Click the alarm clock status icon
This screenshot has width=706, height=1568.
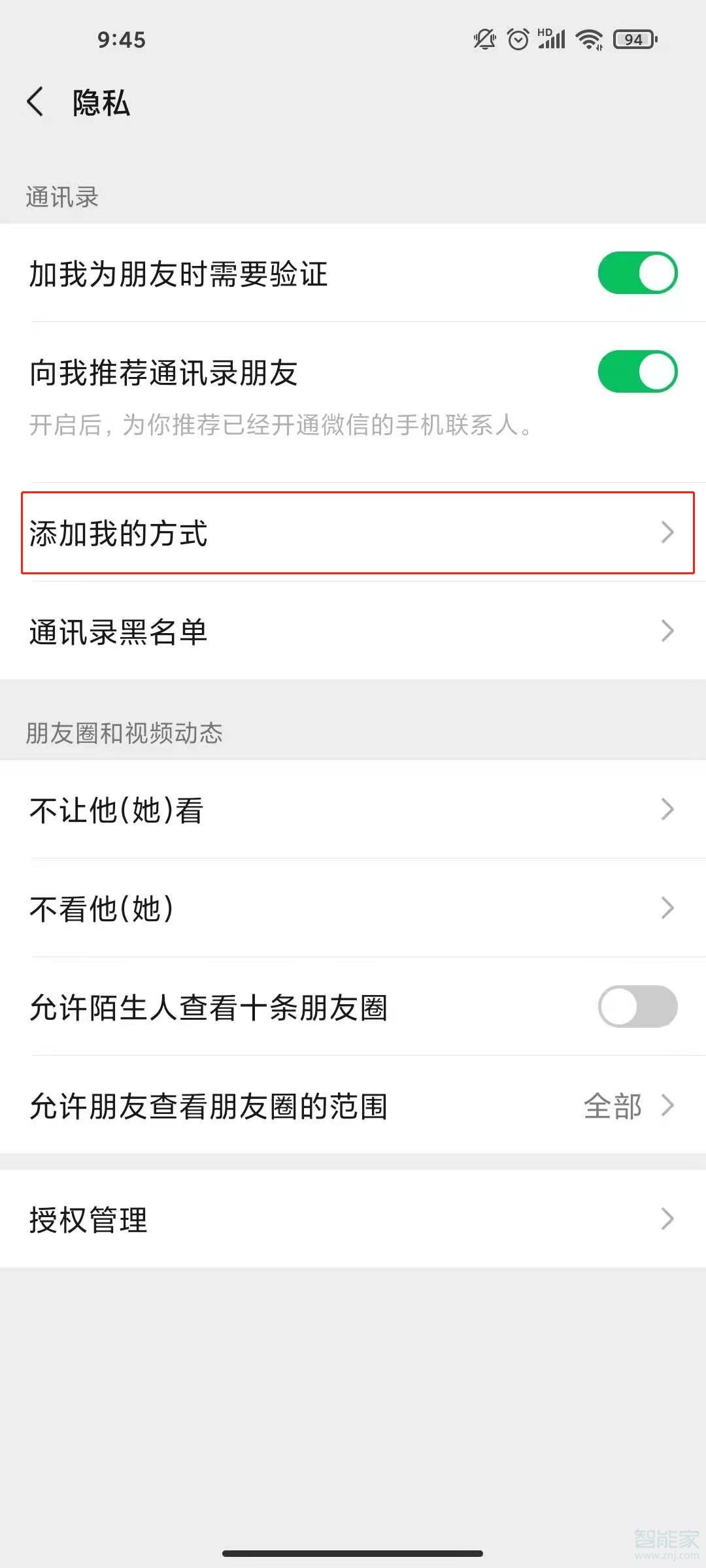click(x=516, y=39)
